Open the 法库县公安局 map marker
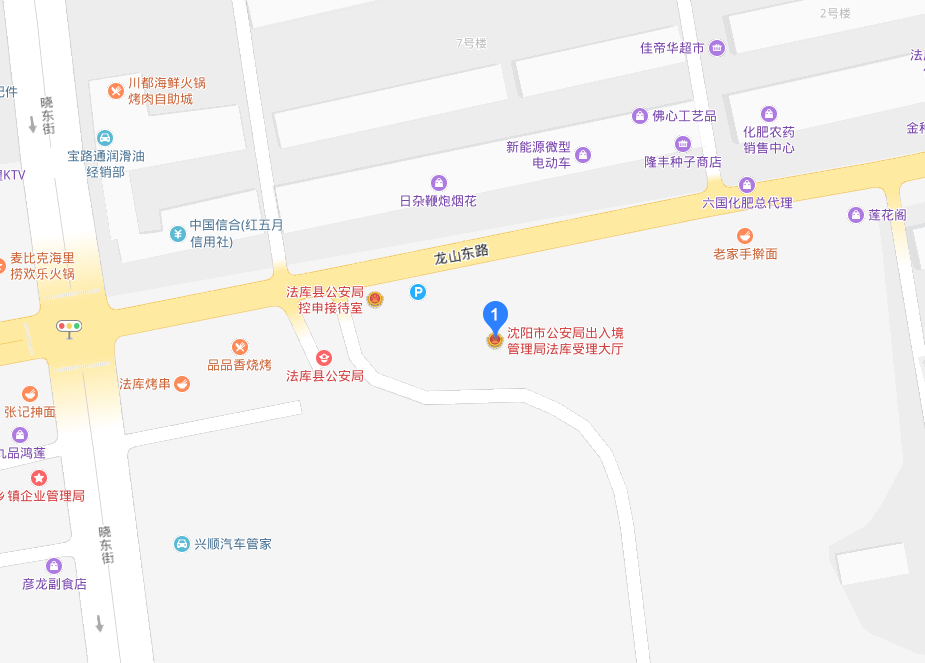Viewport: 925px width, 663px height. pos(324,358)
